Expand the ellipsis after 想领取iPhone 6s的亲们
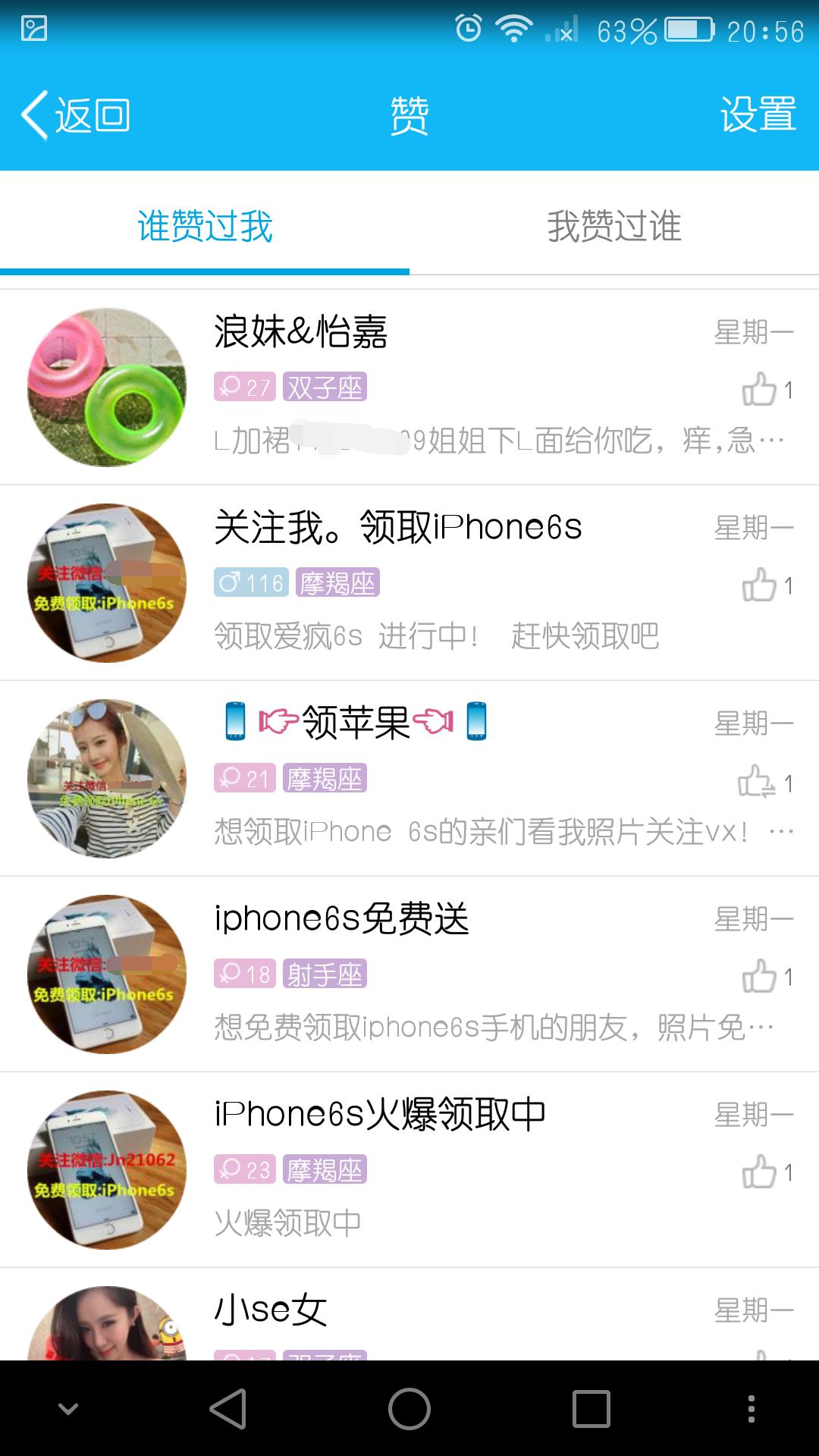The height and width of the screenshot is (1456, 819). [781, 832]
